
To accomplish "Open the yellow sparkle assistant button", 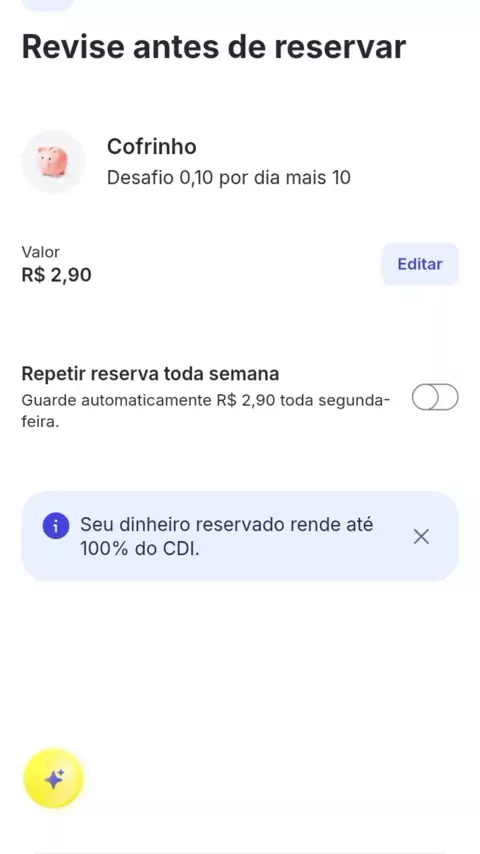I will pos(54,779).
